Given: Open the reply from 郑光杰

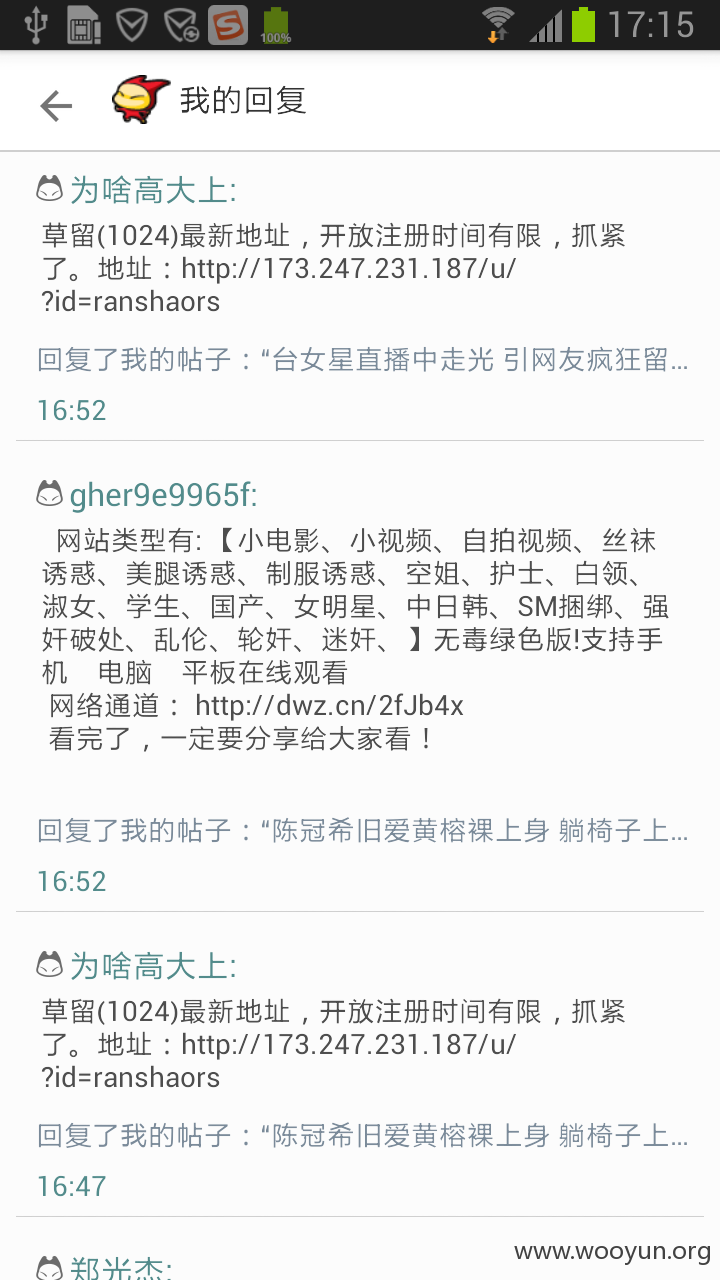Looking at the screenshot, I should point(360,1250).
